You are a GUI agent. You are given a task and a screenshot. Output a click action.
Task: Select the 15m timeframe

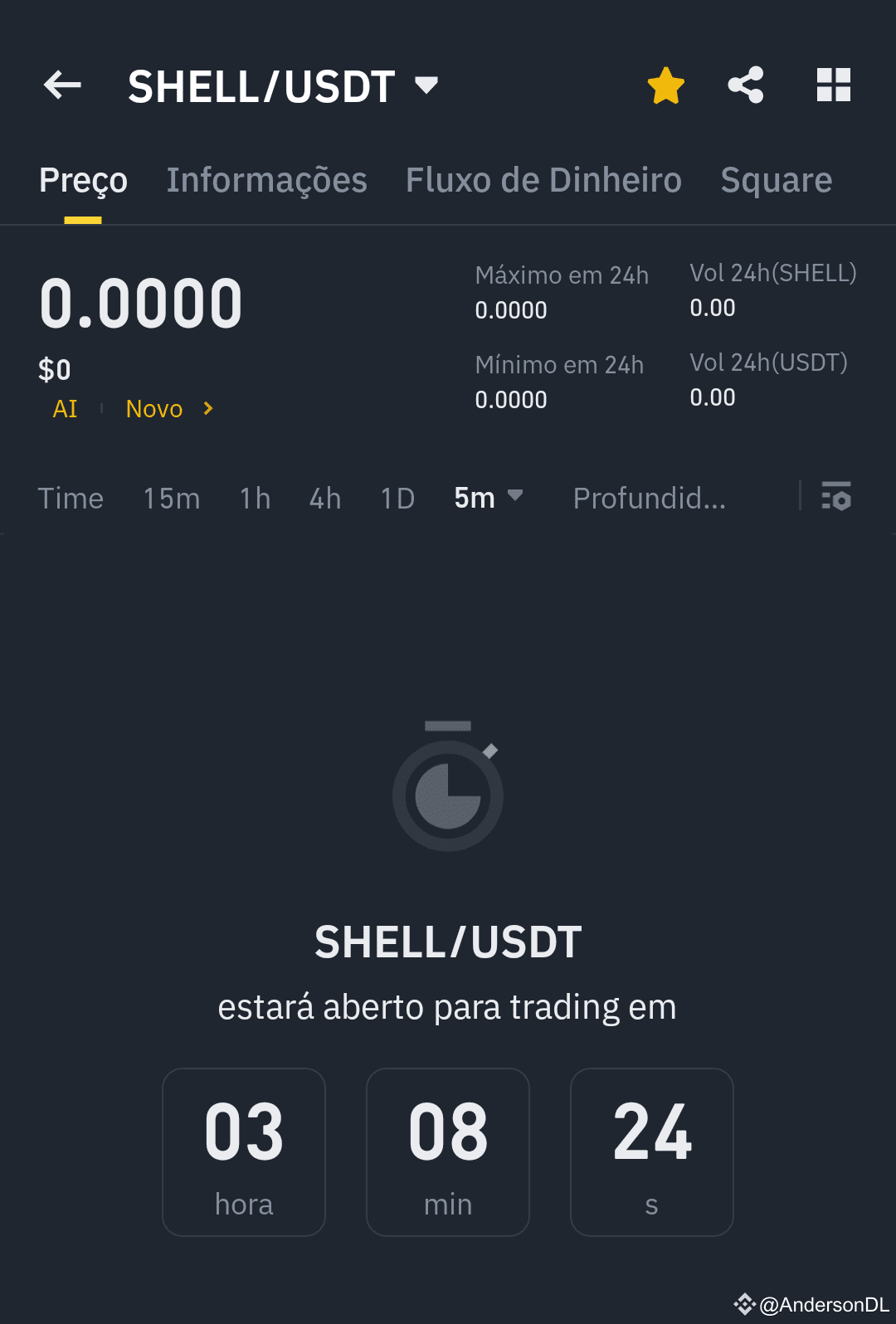[171, 498]
